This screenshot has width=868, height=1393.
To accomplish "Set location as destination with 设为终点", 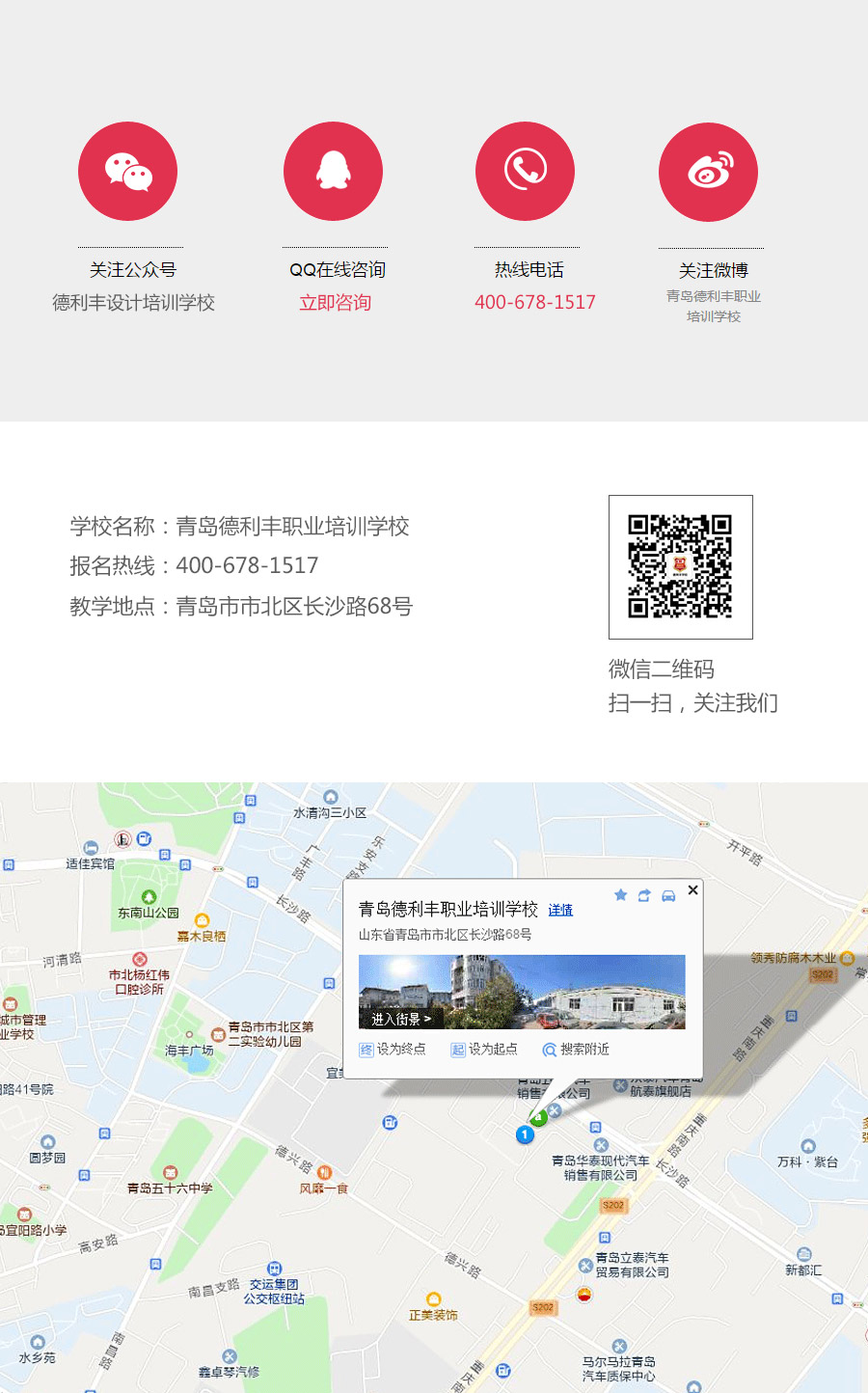I will pyautogui.click(x=393, y=1050).
